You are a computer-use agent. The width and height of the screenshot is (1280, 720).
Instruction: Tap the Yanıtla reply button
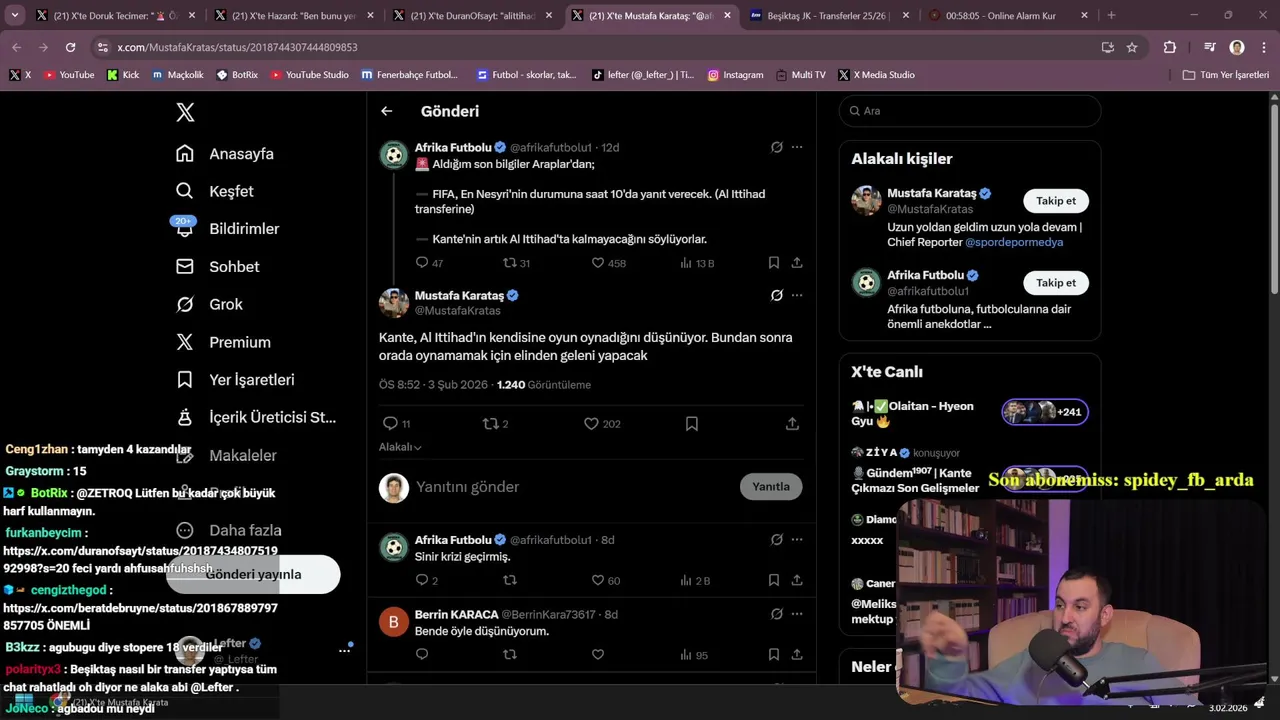pyautogui.click(x=770, y=487)
